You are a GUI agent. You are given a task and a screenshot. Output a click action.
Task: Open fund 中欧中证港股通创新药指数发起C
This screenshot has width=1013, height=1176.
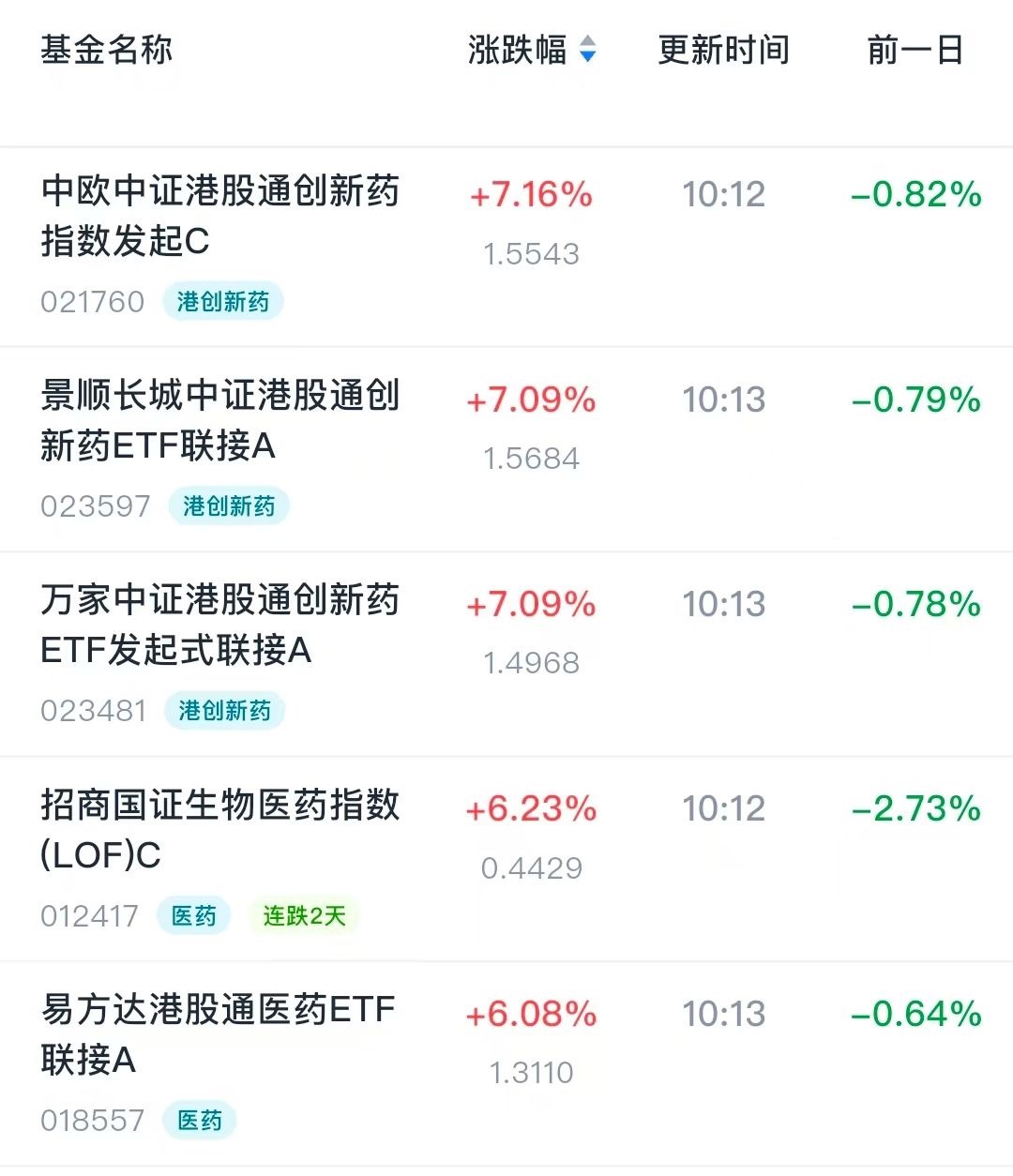click(x=506, y=247)
